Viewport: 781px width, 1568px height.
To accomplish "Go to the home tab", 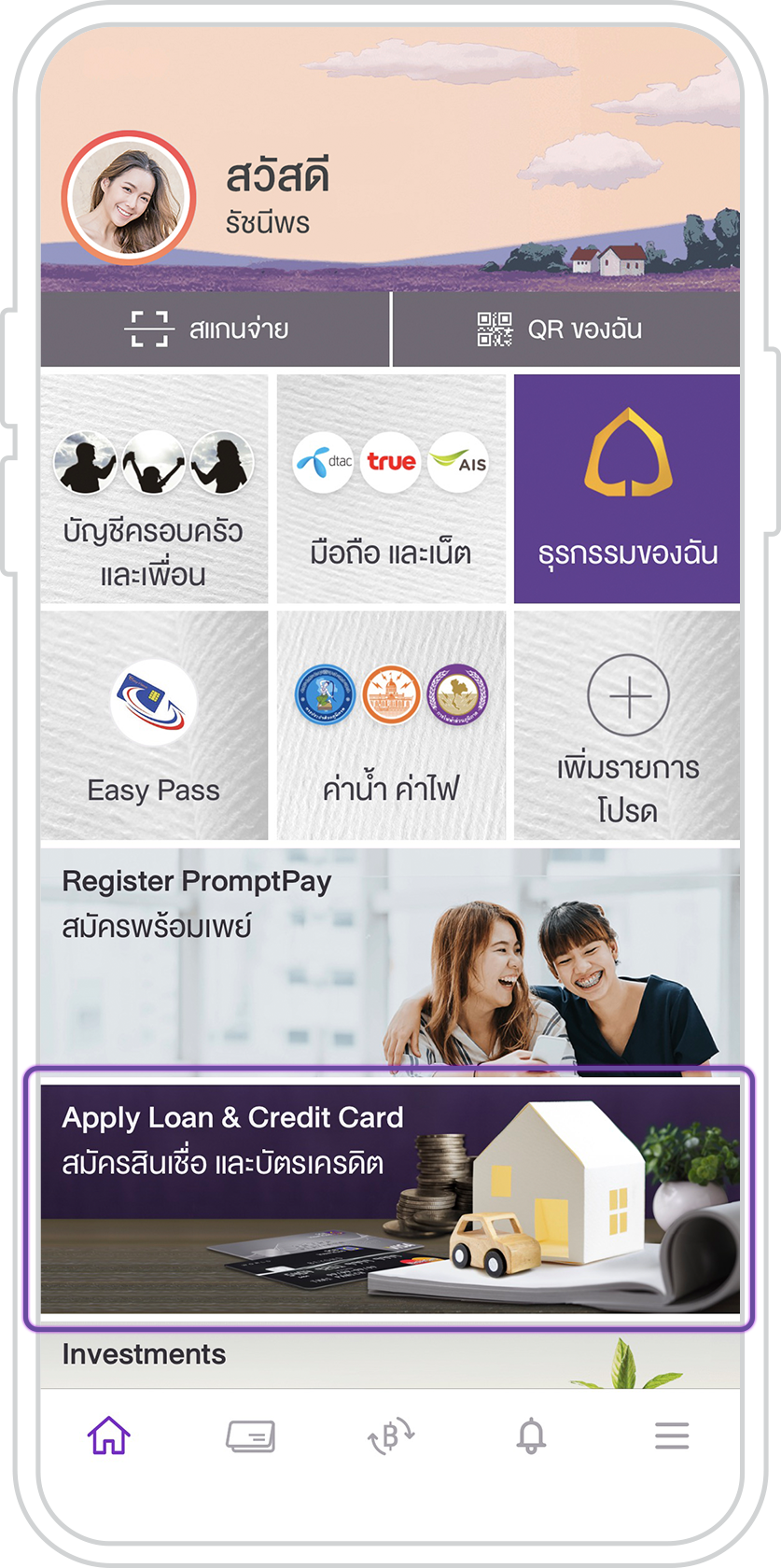I will pos(109,1435).
